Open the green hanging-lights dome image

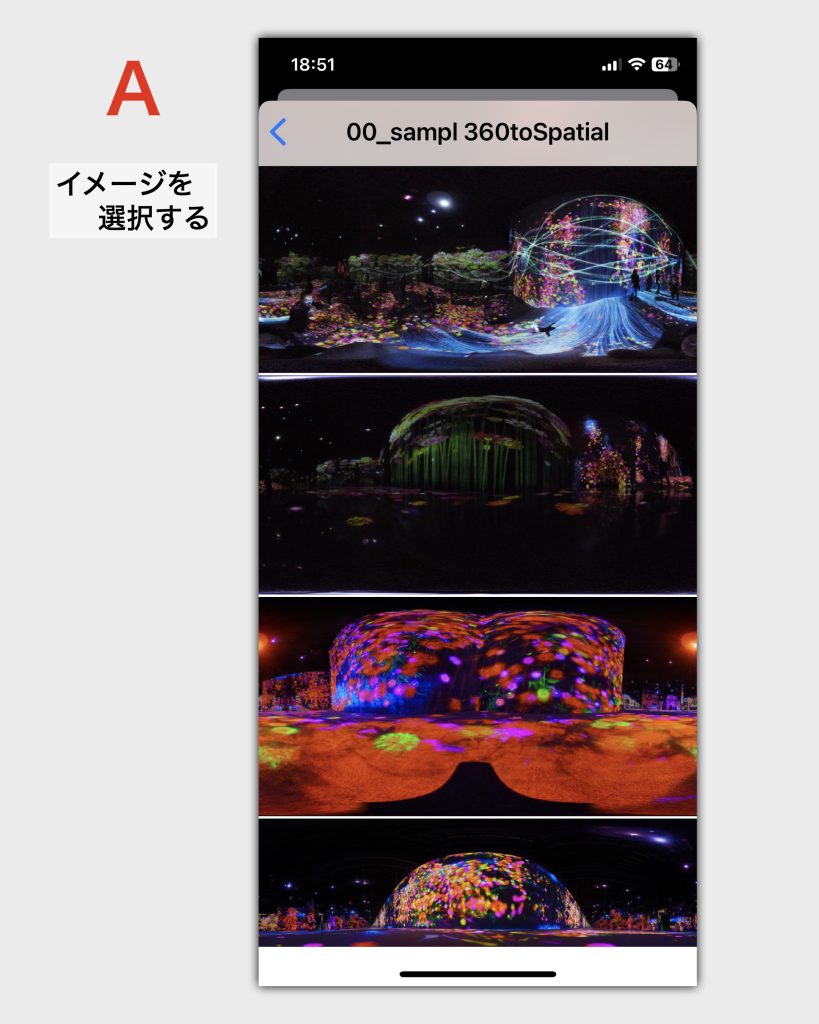[x=477, y=484]
